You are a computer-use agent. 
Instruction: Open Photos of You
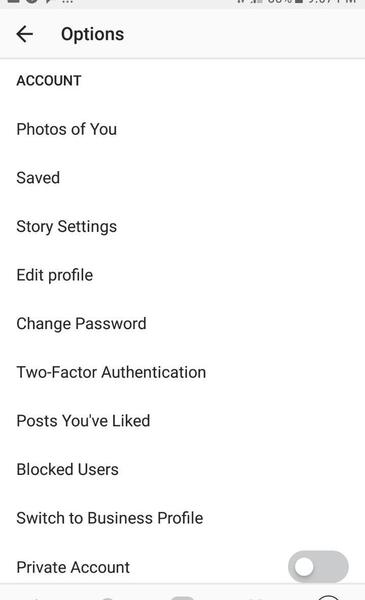pyautogui.click(x=182, y=129)
